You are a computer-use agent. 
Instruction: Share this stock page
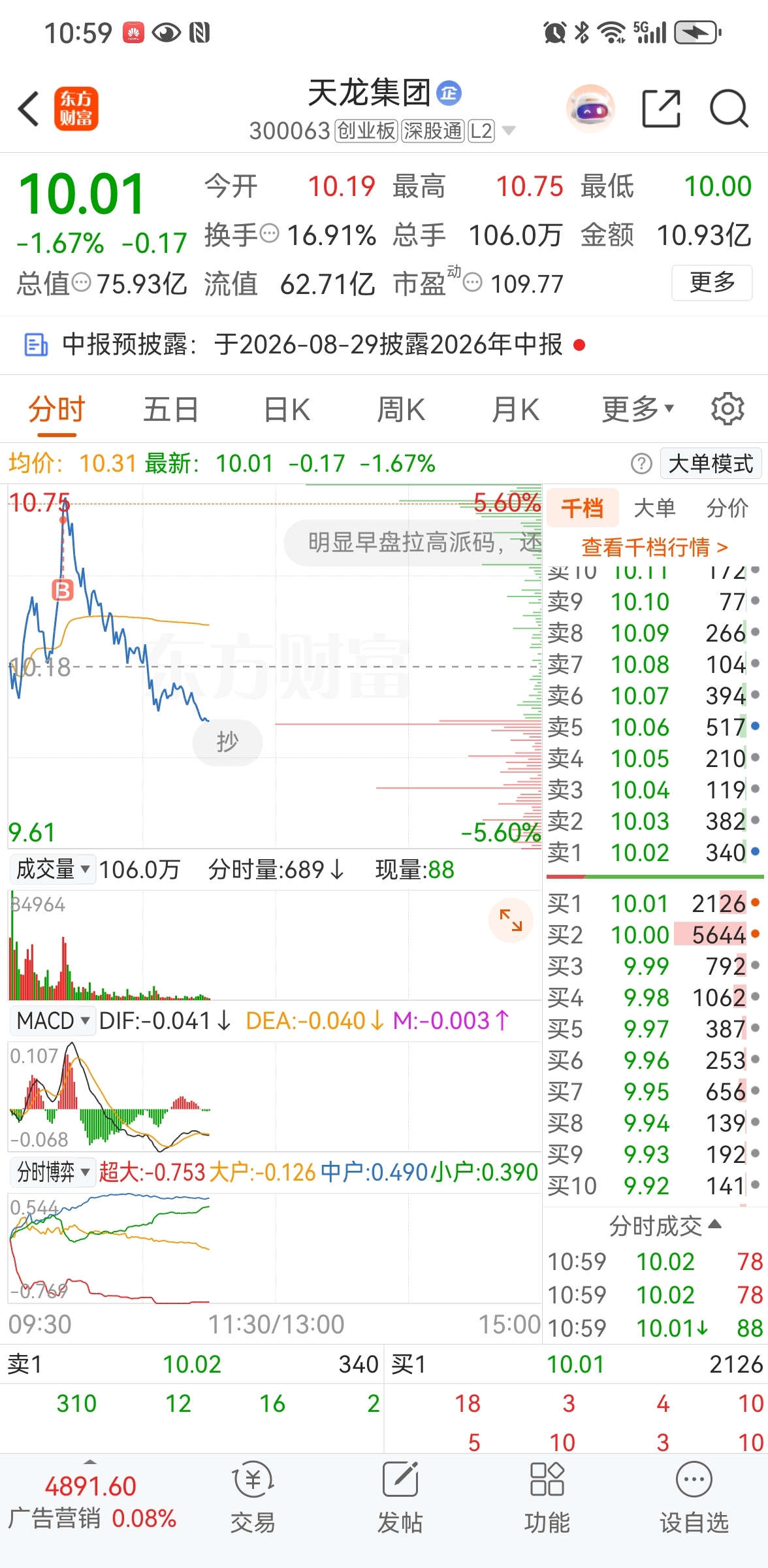click(661, 108)
